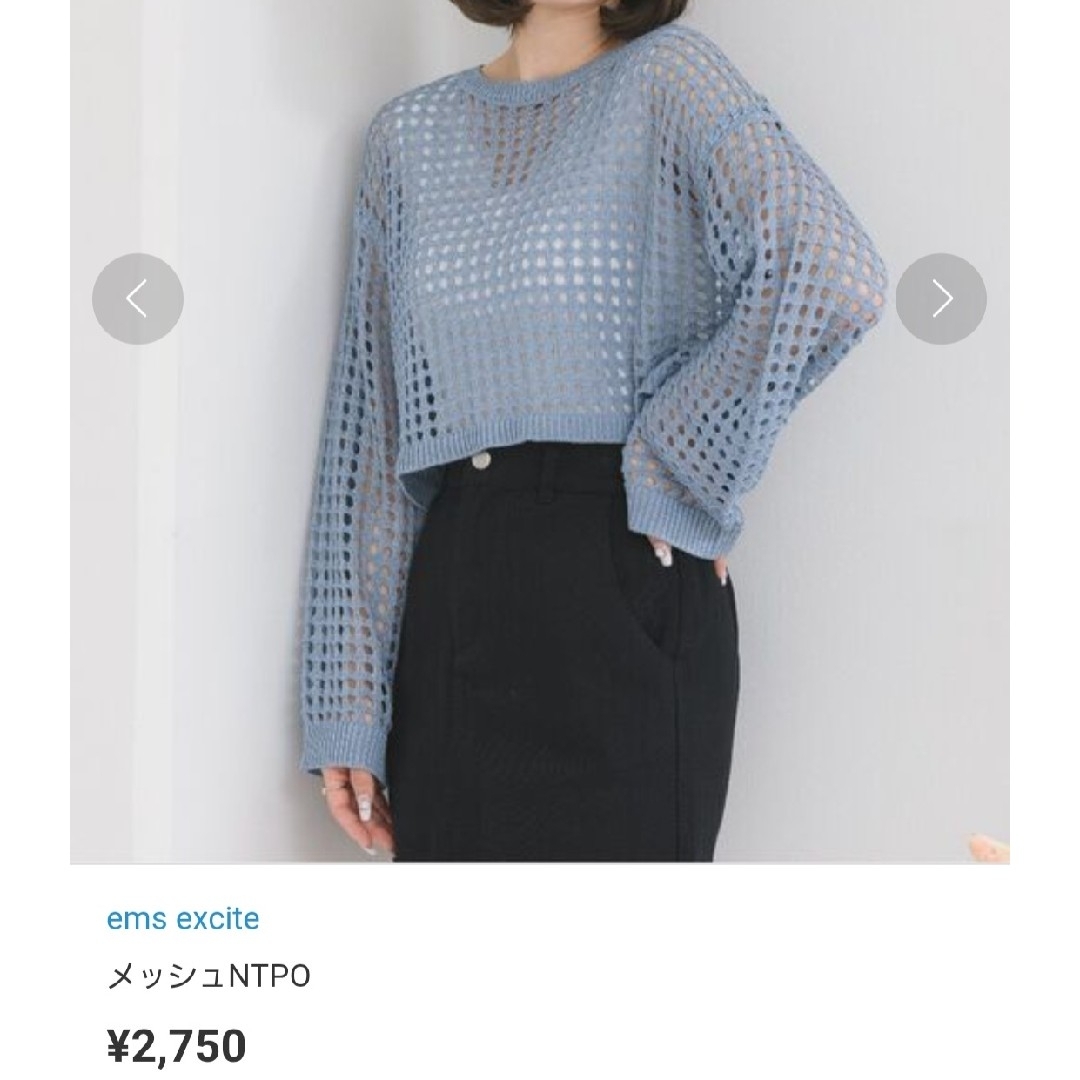Go to the next product photo
1080x1080 pixels.
[941, 299]
